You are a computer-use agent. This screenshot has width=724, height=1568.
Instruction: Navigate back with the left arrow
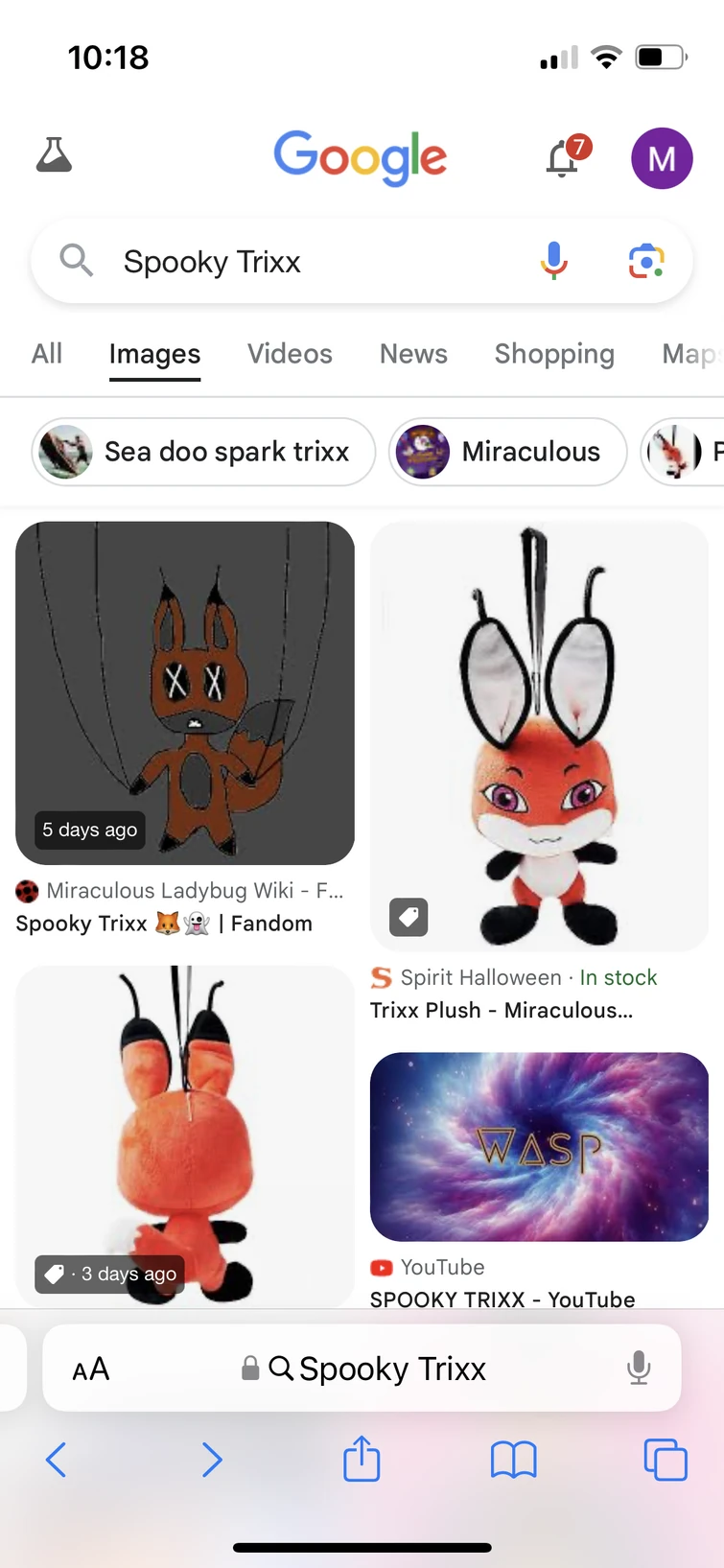[56, 1460]
